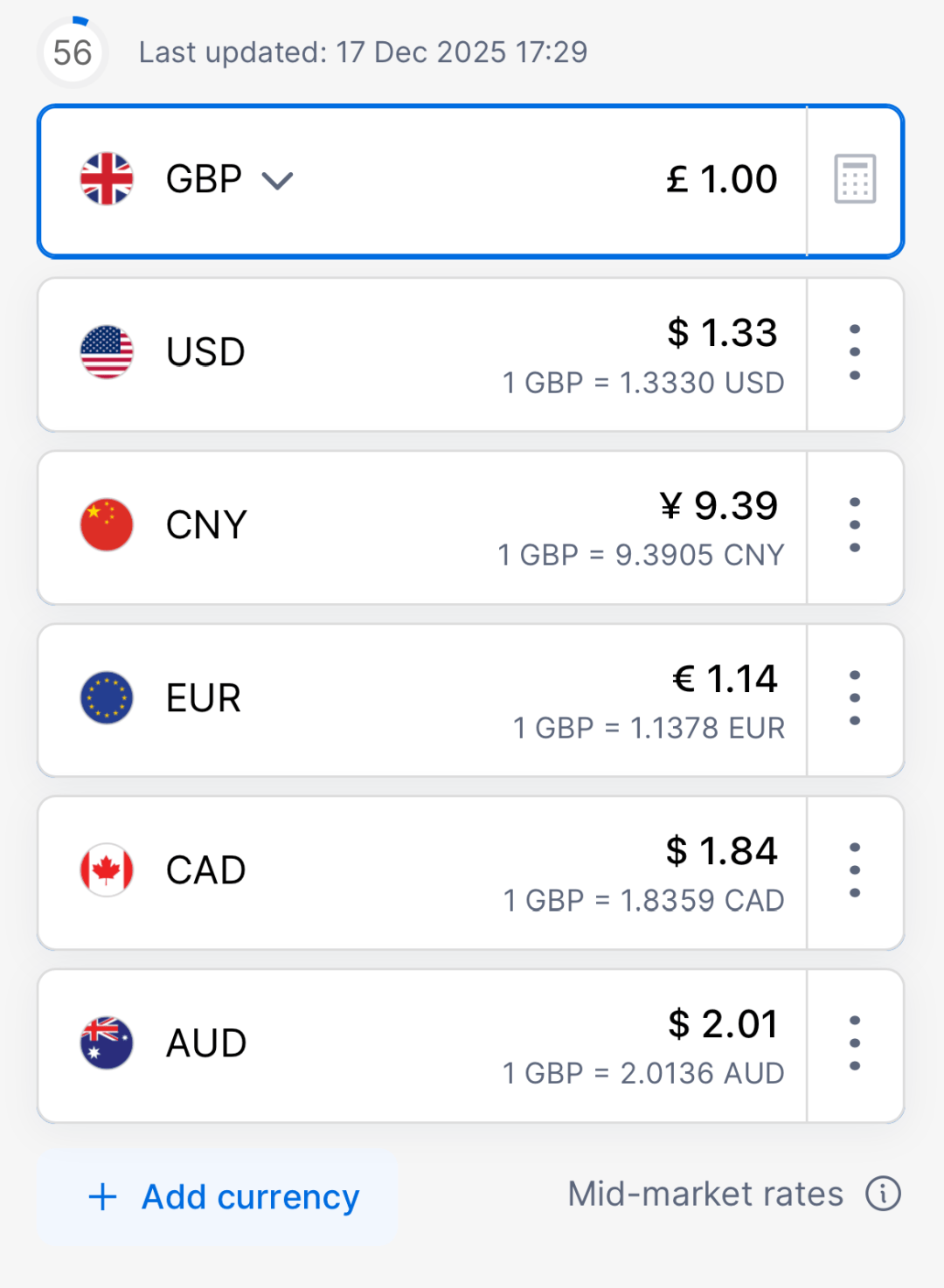Open the three-dot menu for USD

[855, 352]
